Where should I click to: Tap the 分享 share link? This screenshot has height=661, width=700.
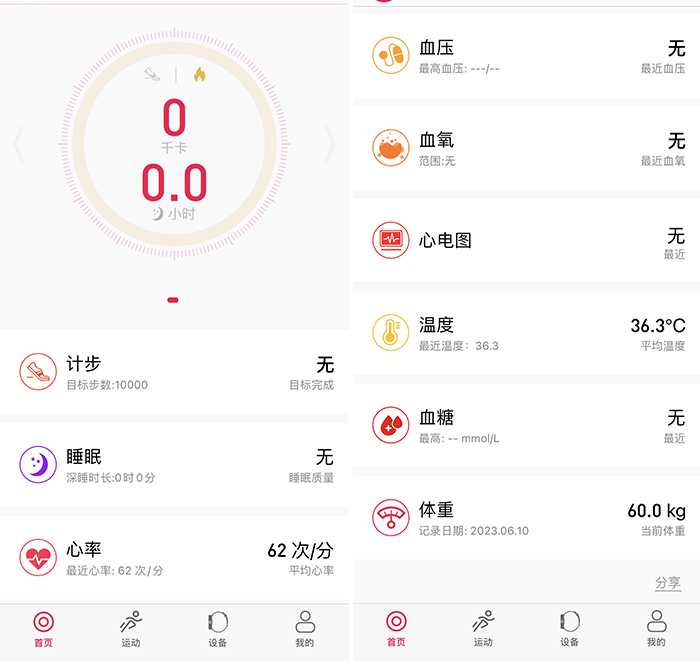pos(668,583)
